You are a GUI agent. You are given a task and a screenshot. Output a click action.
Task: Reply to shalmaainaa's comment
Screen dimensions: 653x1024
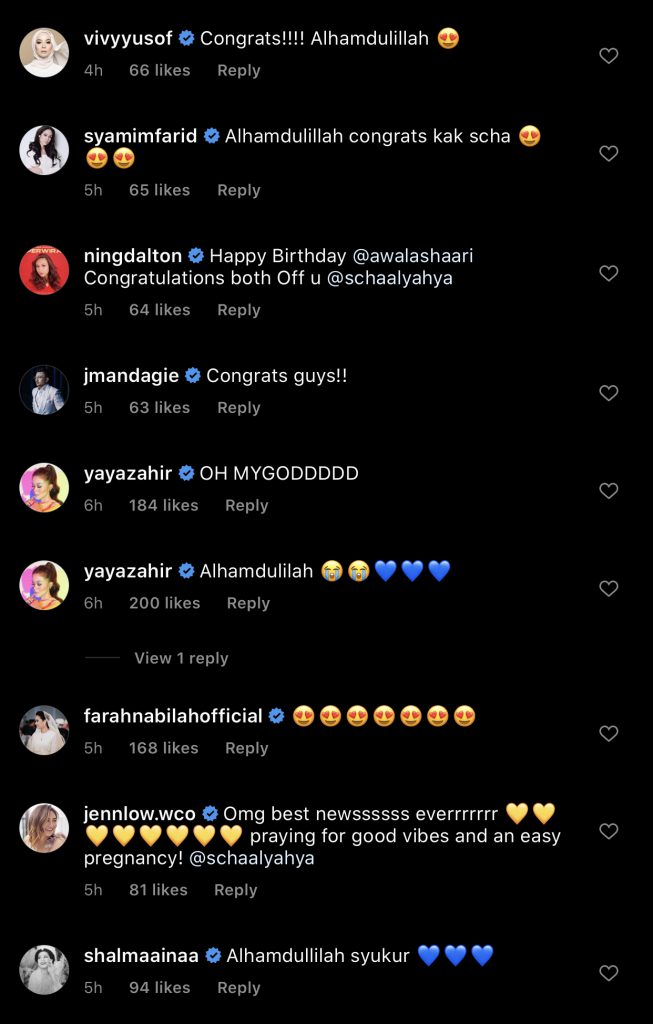coord(238,987)
